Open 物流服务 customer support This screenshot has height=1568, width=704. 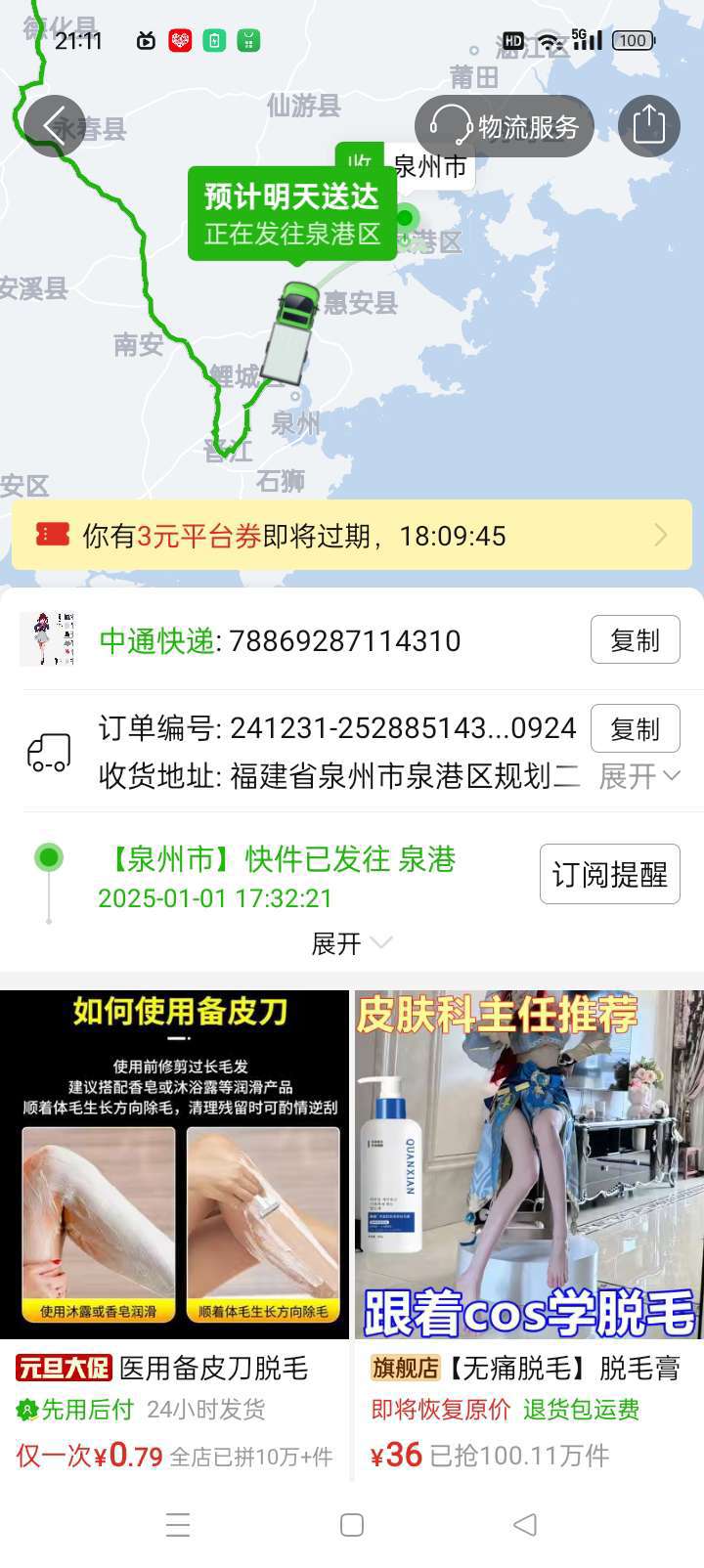click(505, 126)
